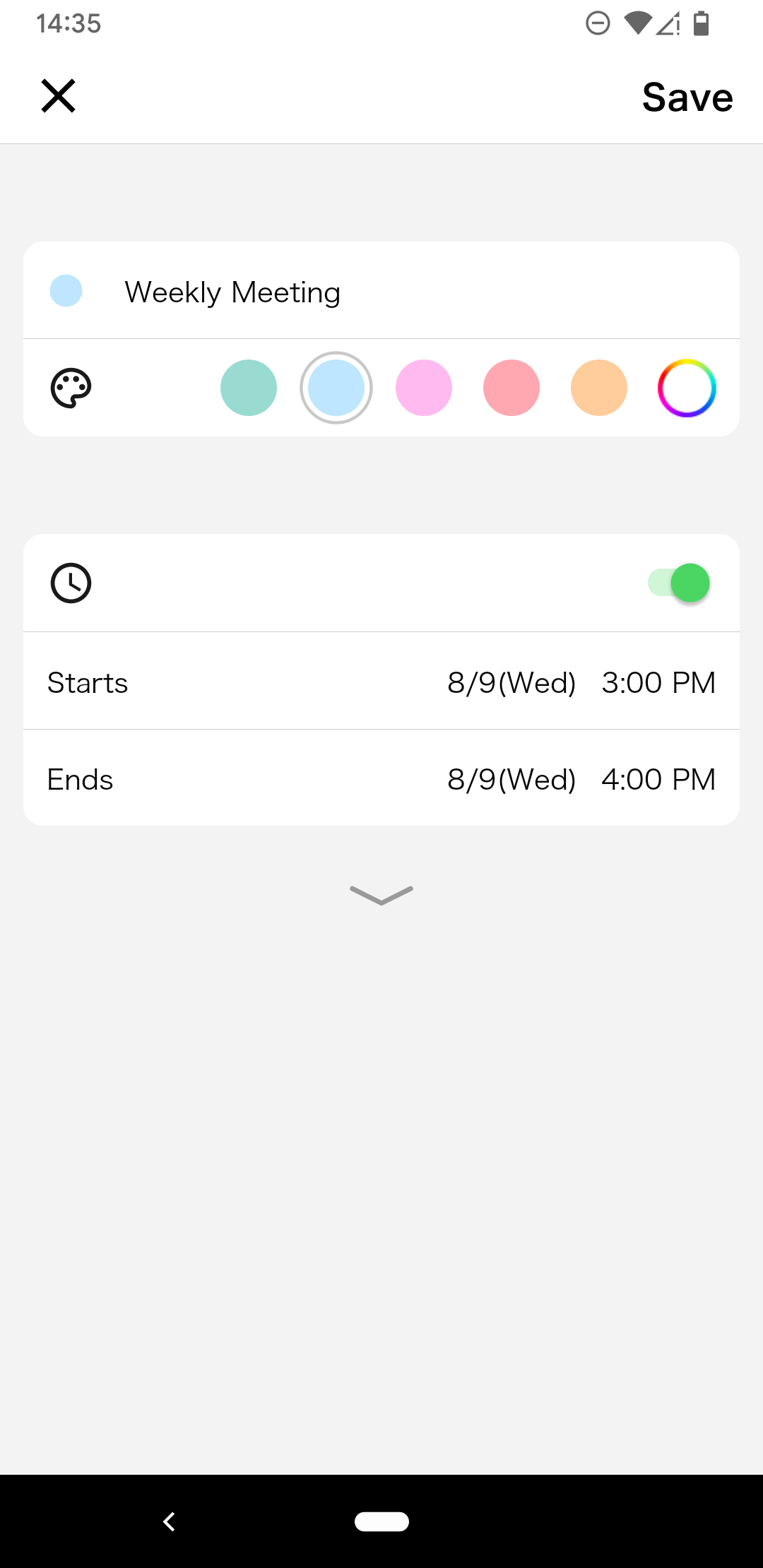Tap the home pill button
Viewport: 763px width, 1568px height.
tap(381, 1521)
